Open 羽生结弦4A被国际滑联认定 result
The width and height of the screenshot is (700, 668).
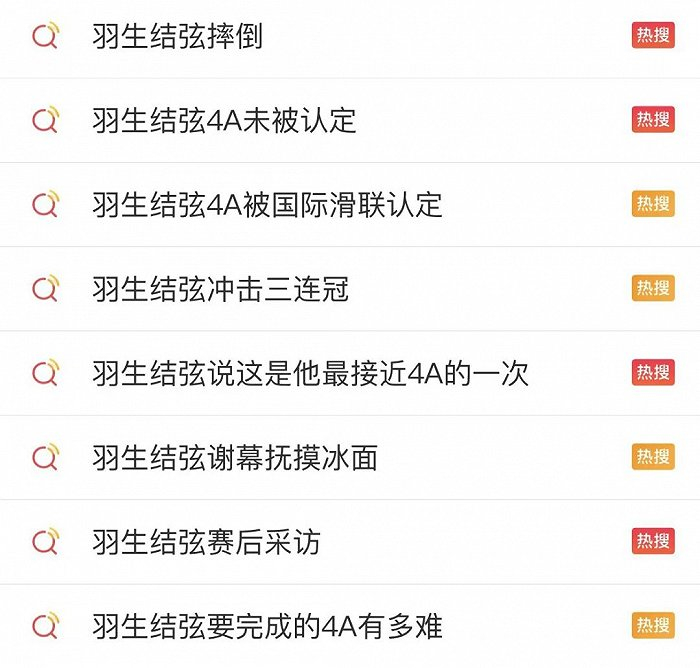click(350, 205)
